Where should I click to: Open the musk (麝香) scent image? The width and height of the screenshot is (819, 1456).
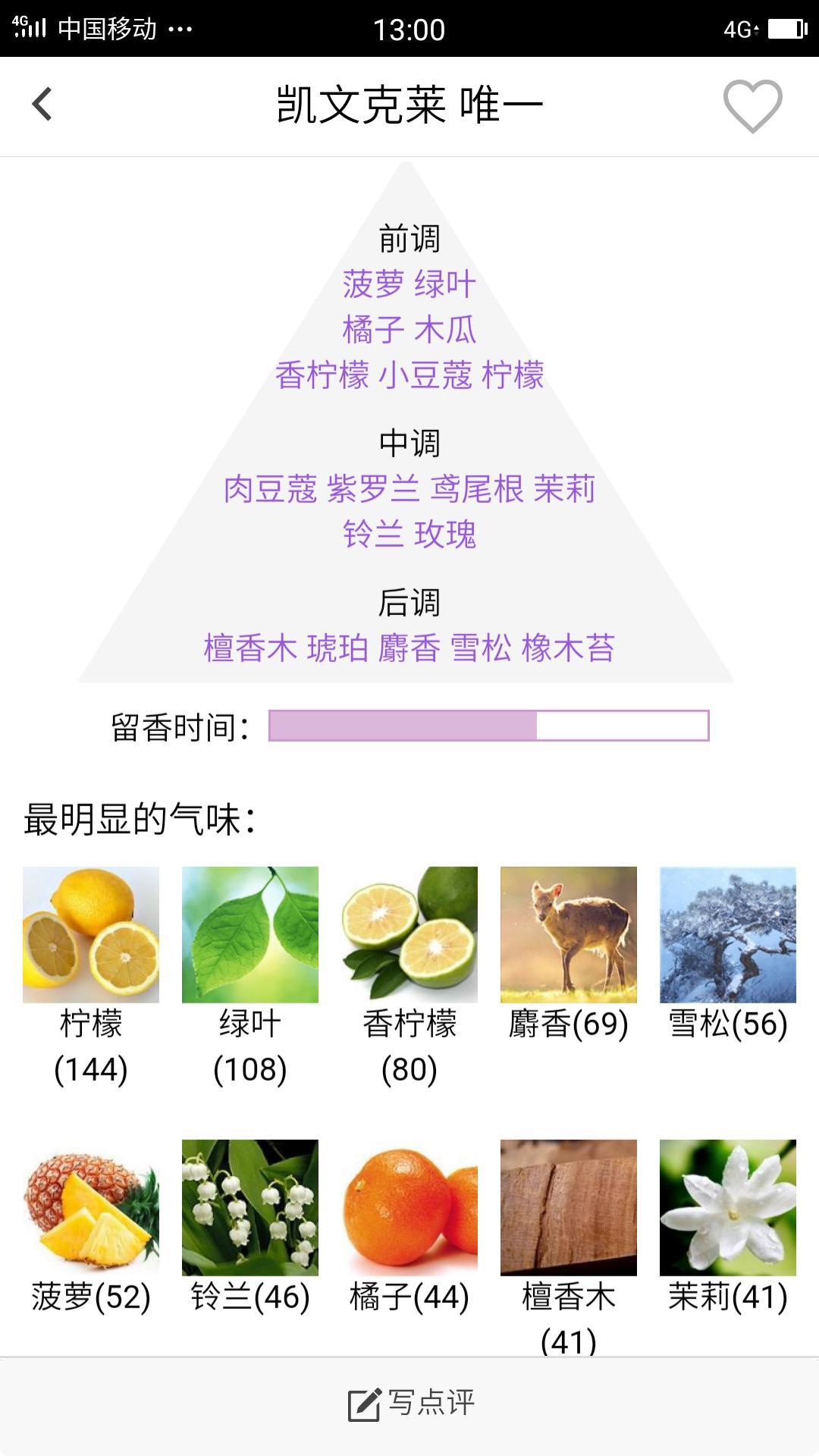pos(567,934)
